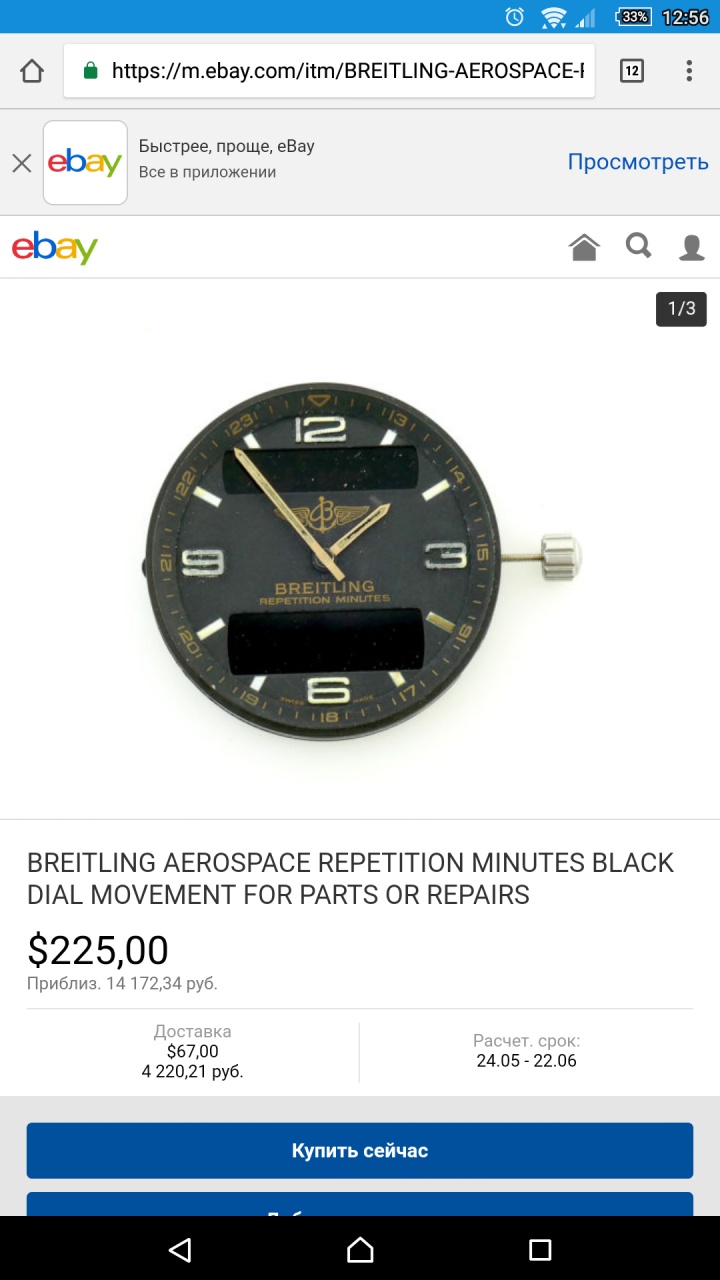Edit the eBay URL address bar
720x1280 pixels.
tap(340, 71)
